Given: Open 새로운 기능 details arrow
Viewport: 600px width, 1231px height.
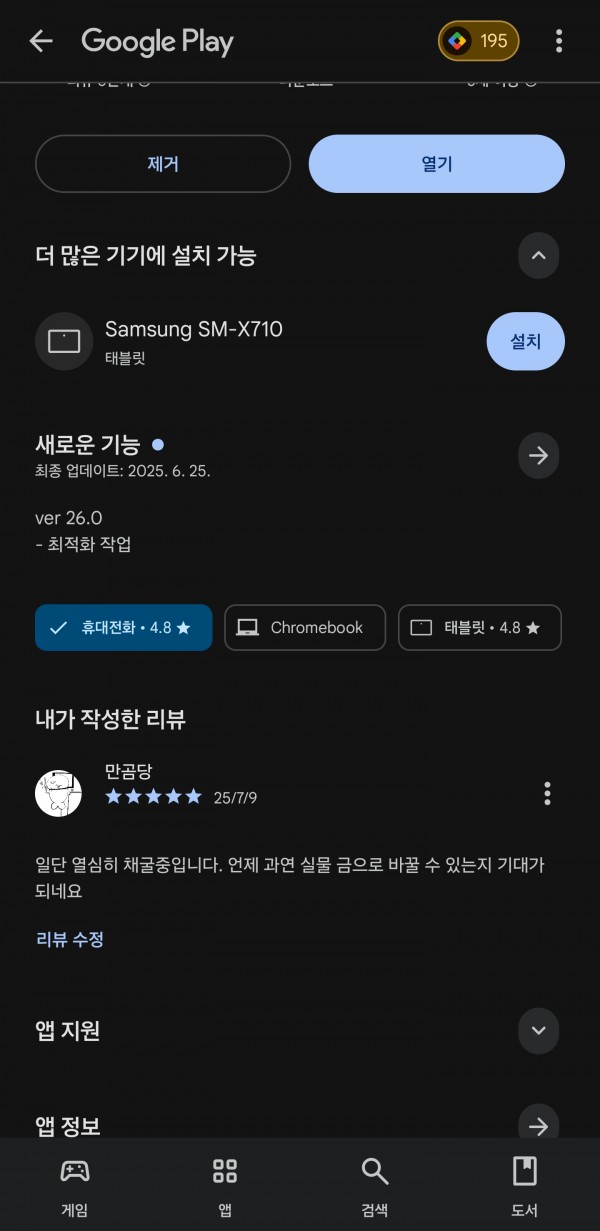Looking at the screenshot, I should tap(538, 456).
